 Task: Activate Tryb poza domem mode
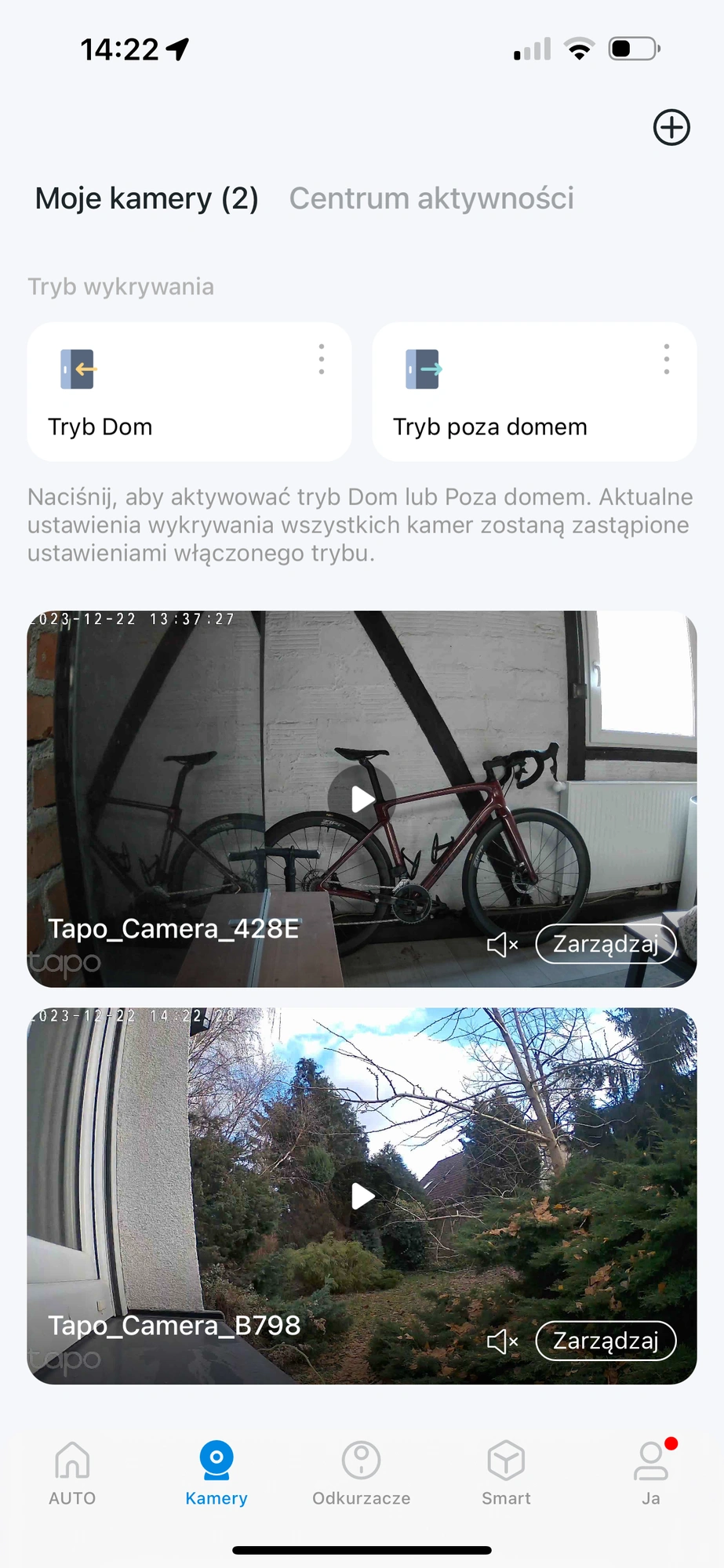(x=502, y=400)
